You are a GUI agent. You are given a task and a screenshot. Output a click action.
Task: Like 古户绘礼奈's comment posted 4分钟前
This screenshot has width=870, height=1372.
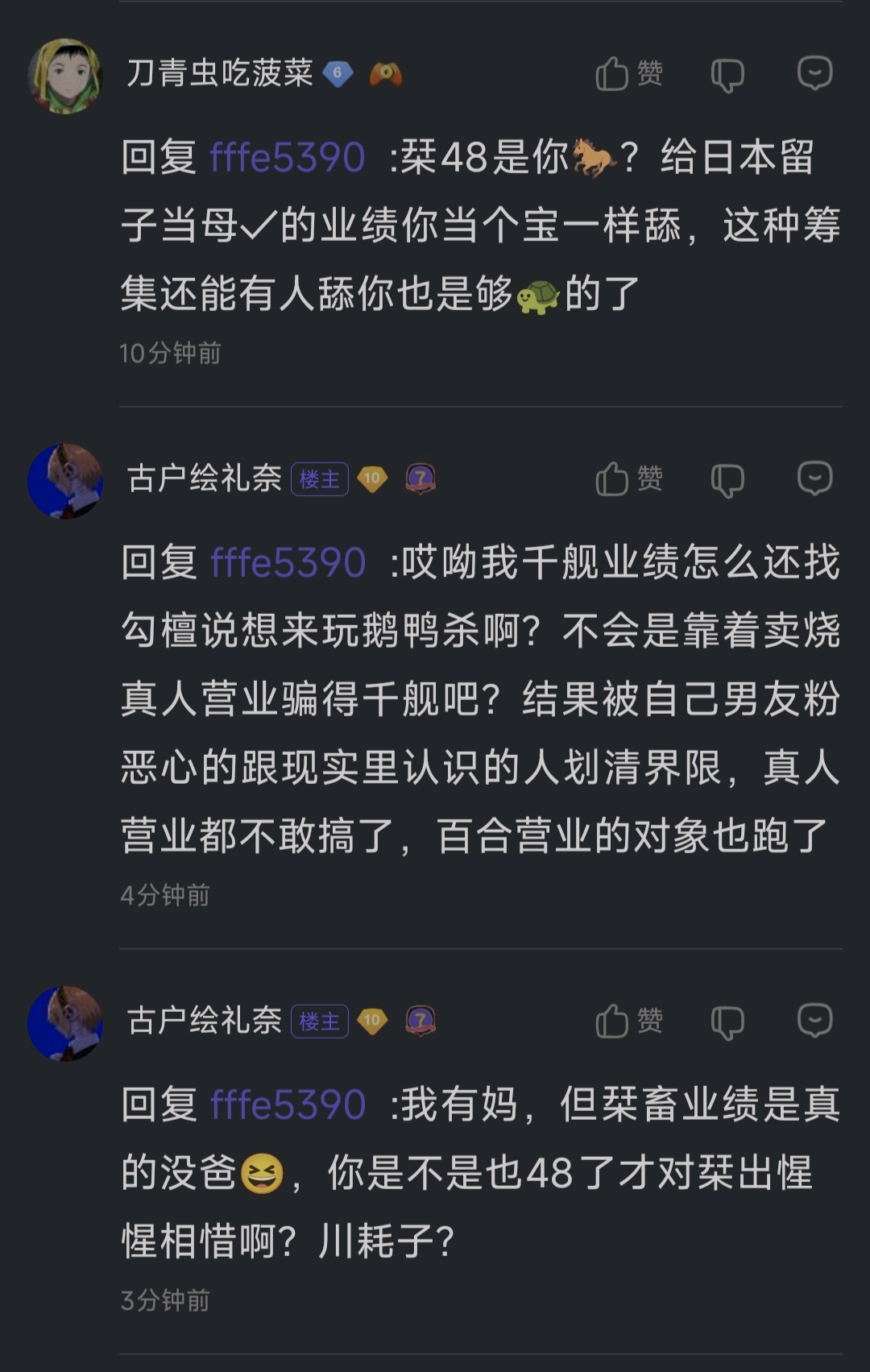click(x=628, y=479)
